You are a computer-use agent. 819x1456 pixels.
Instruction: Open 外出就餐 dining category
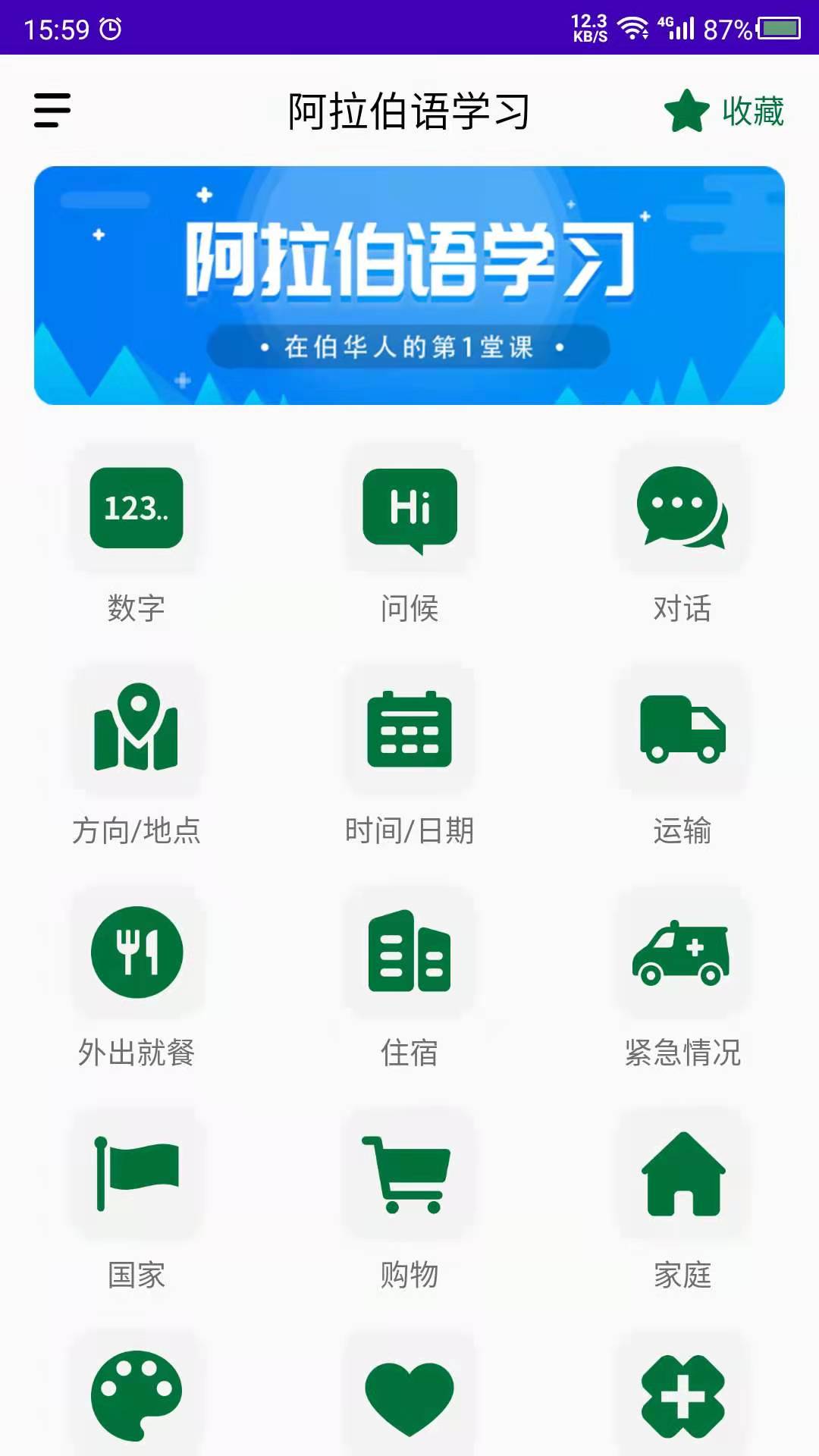point(136,952)
